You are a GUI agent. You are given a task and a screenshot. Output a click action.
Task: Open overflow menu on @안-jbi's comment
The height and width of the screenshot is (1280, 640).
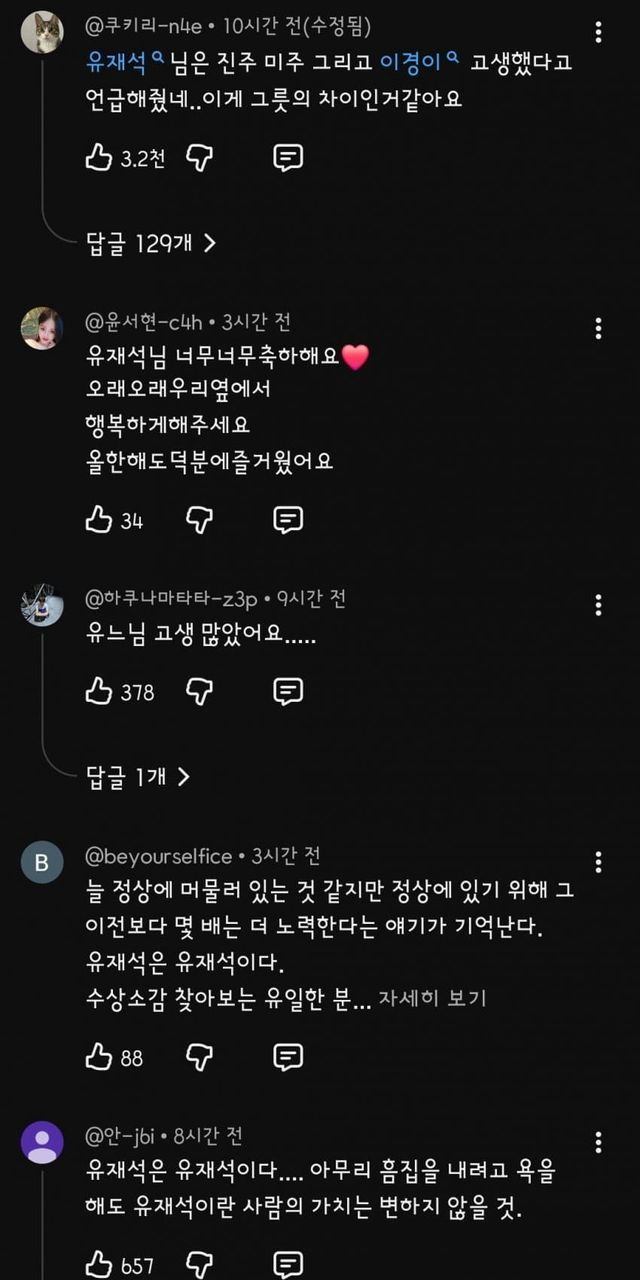(x=598, y=1142)
